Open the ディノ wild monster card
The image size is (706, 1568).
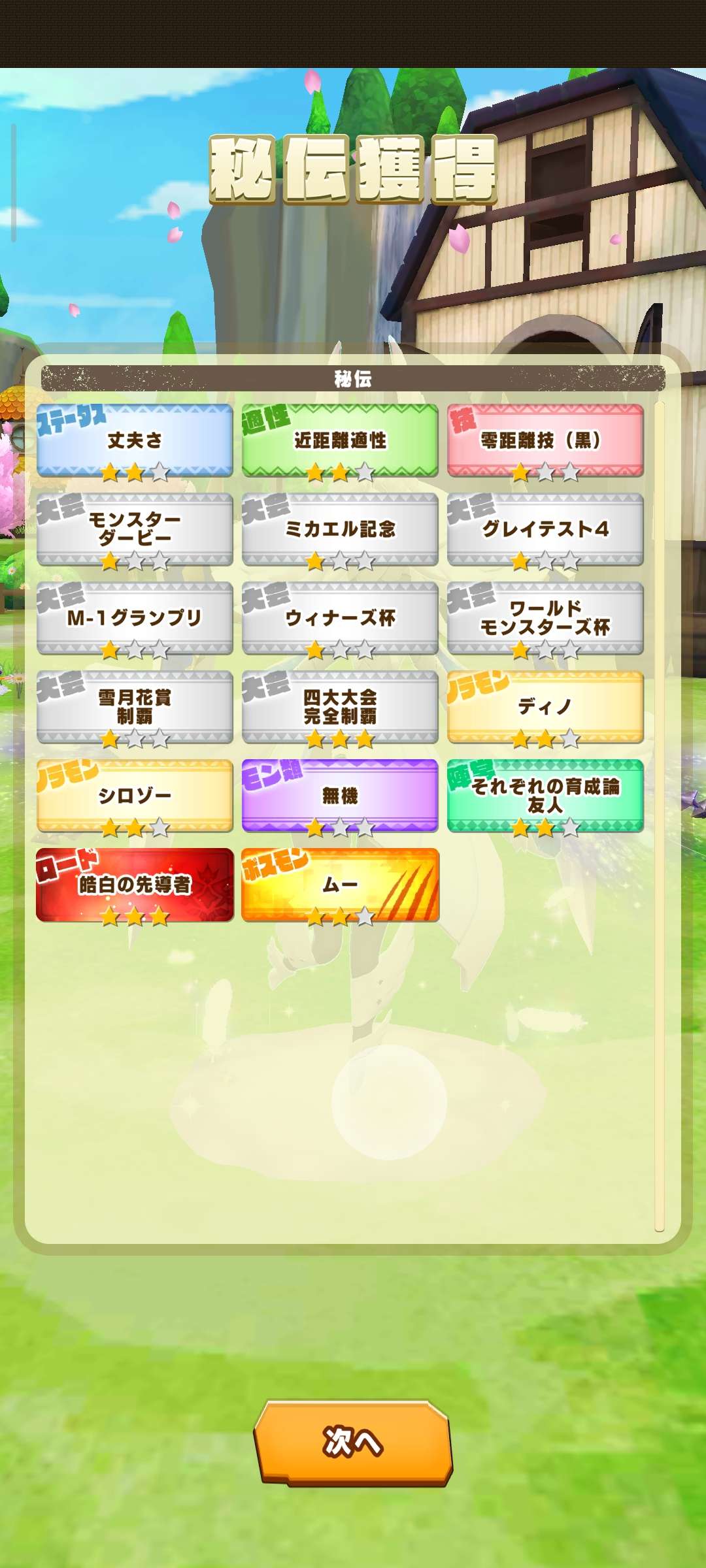(545, 707)
